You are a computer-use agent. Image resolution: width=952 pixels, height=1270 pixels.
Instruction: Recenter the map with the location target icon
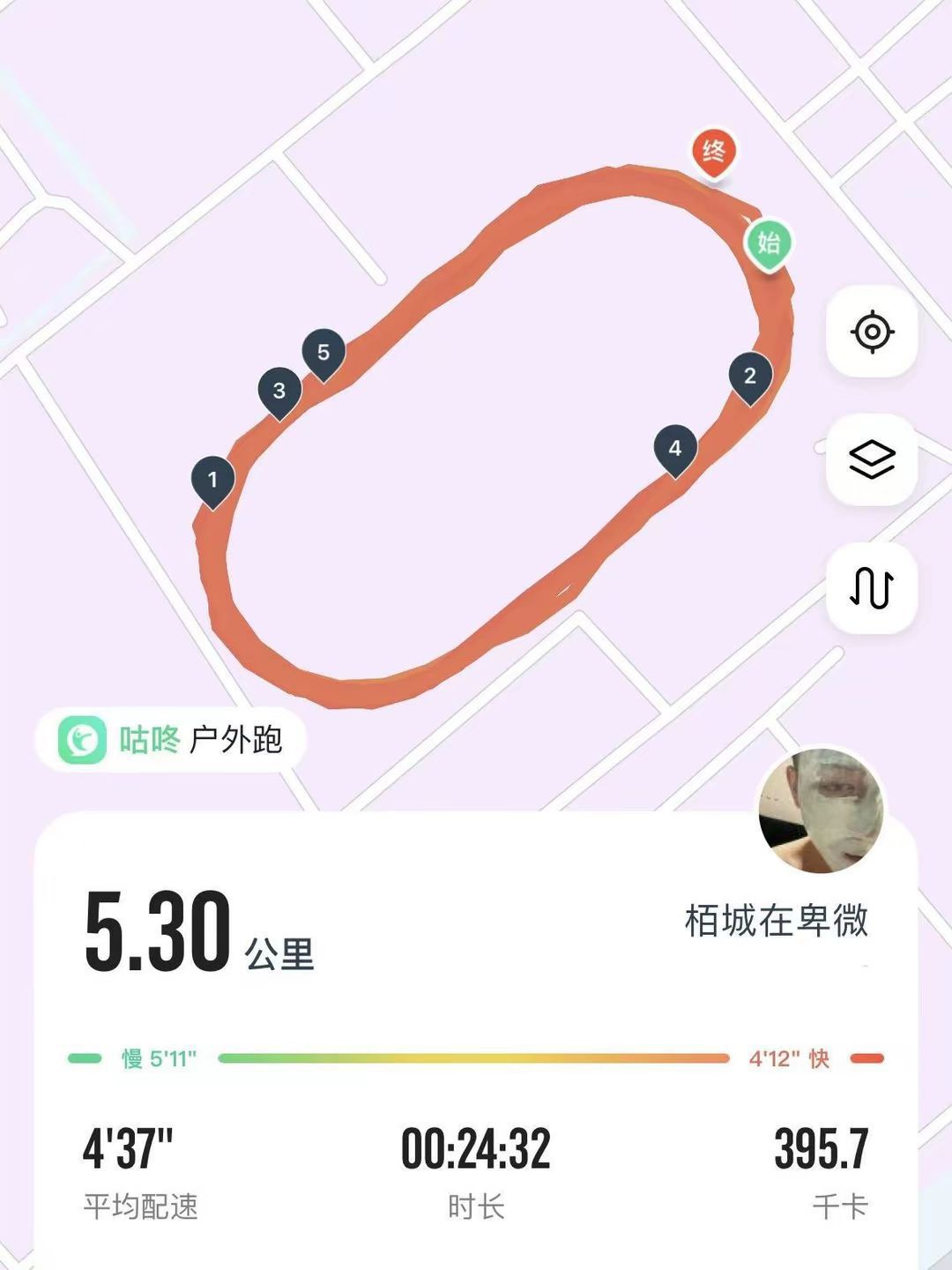(872, 332)
